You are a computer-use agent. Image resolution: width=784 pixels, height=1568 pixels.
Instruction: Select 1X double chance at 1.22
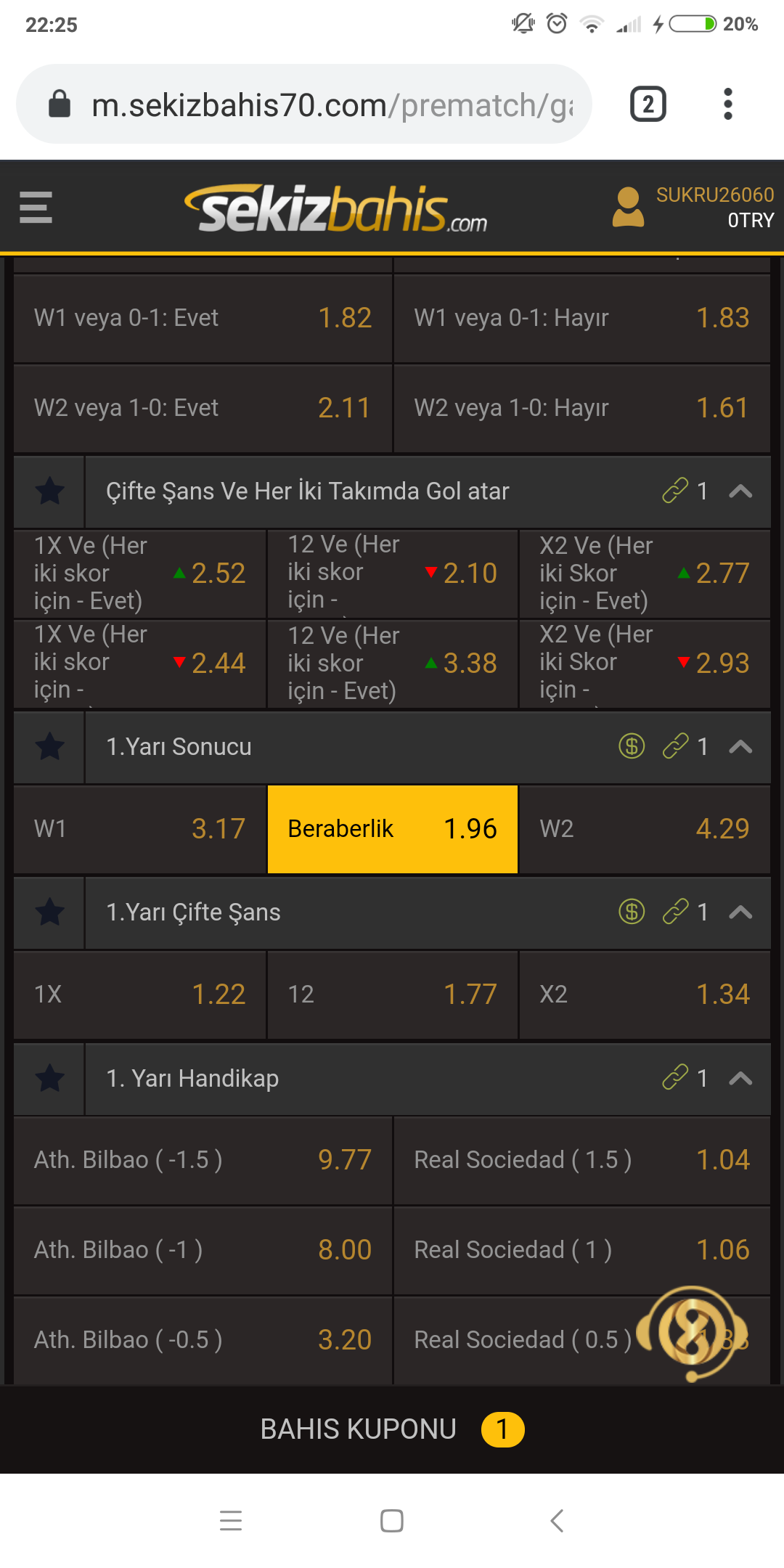[139, 995]
